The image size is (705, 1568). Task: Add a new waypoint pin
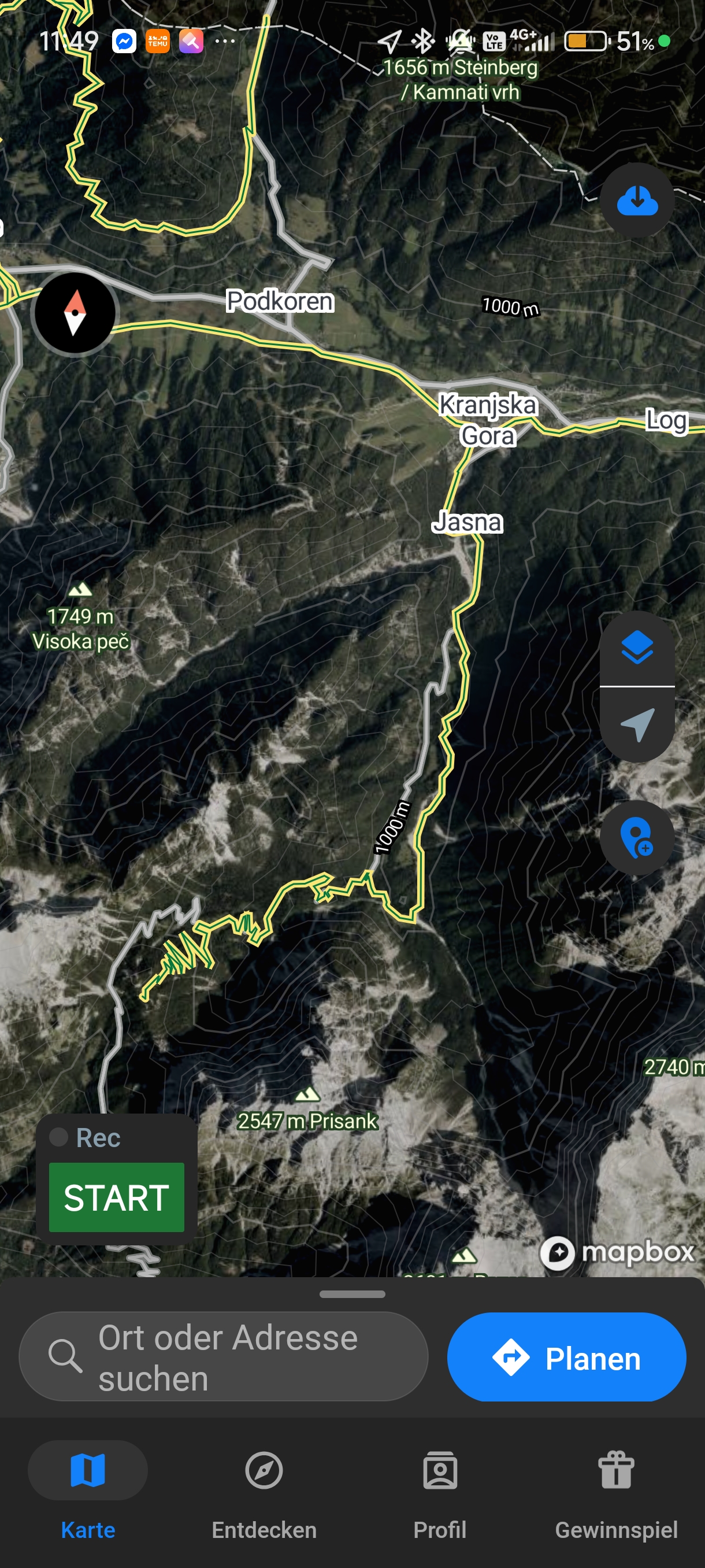(x=637, y=838)
